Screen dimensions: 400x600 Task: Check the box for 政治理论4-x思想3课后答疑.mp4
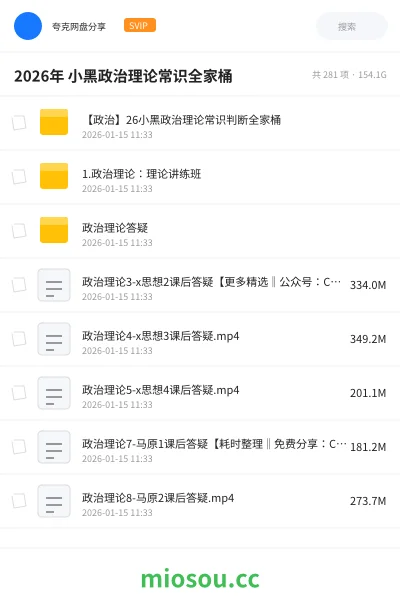19,339
